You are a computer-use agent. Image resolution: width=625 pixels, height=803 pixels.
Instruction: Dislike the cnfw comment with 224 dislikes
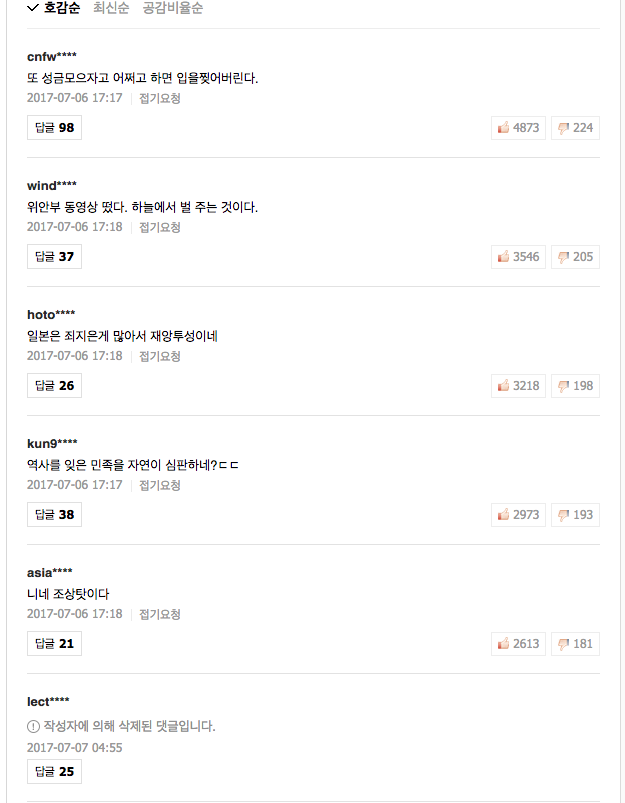tap(575, 128)
